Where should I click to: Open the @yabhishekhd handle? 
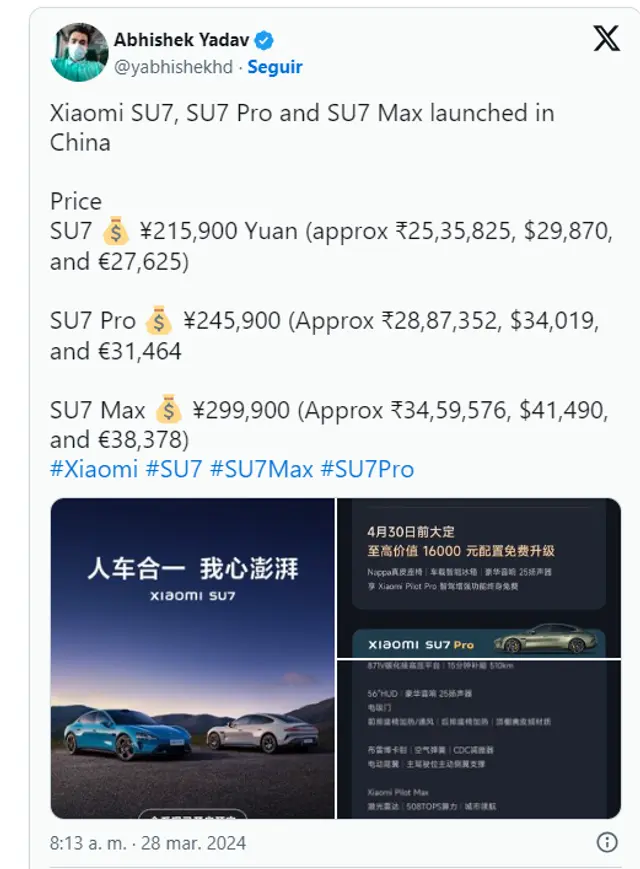click(x=173, y=67)
